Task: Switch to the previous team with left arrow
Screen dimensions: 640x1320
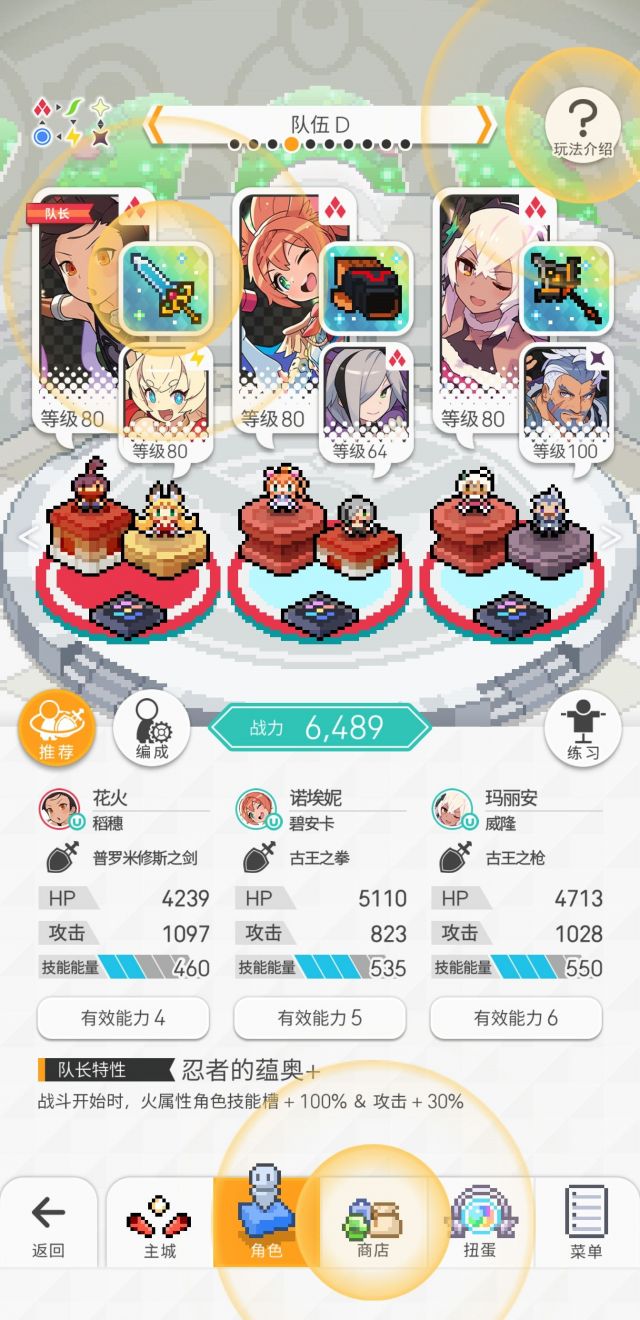Action: (157, 126)
